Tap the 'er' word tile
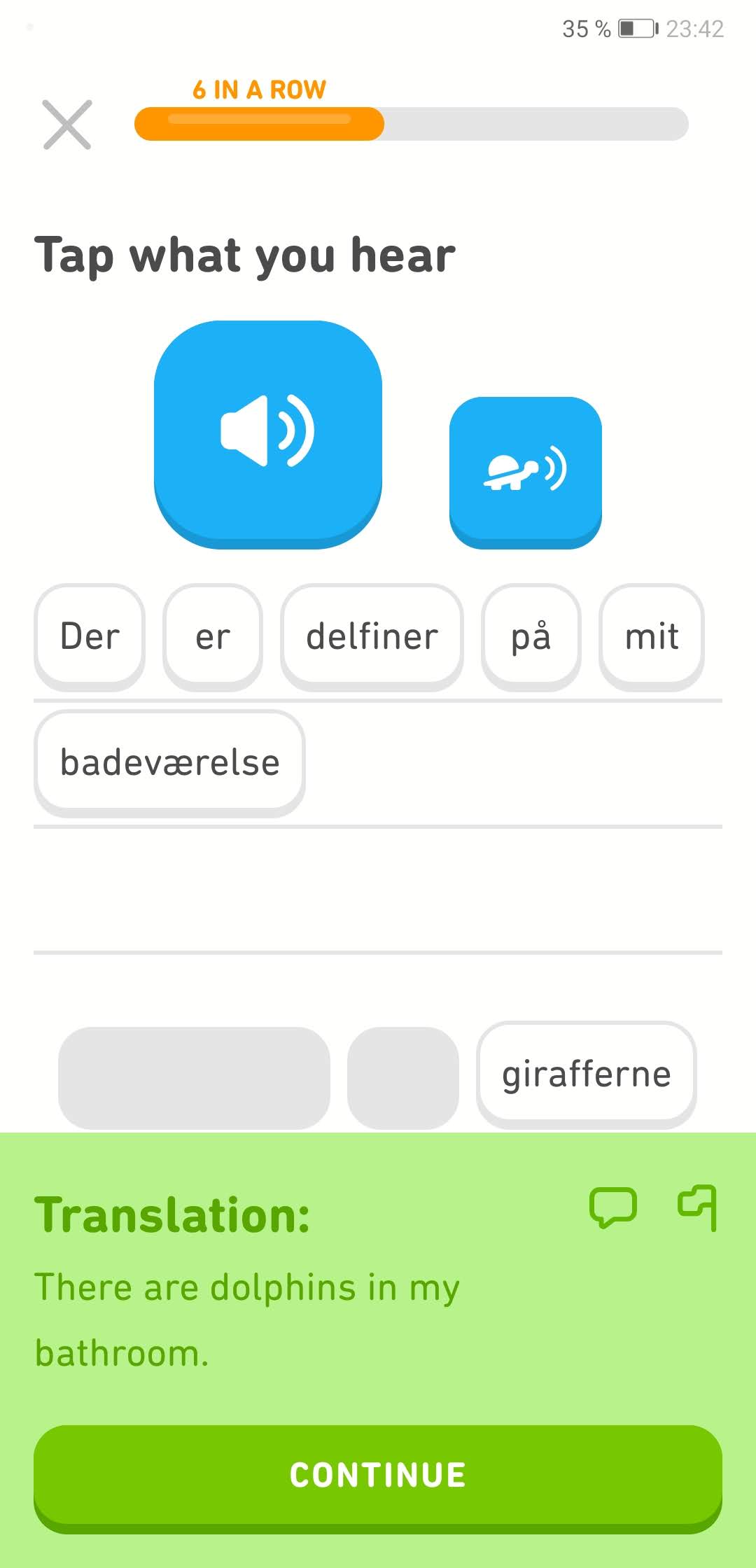 [x=213, y=637]
